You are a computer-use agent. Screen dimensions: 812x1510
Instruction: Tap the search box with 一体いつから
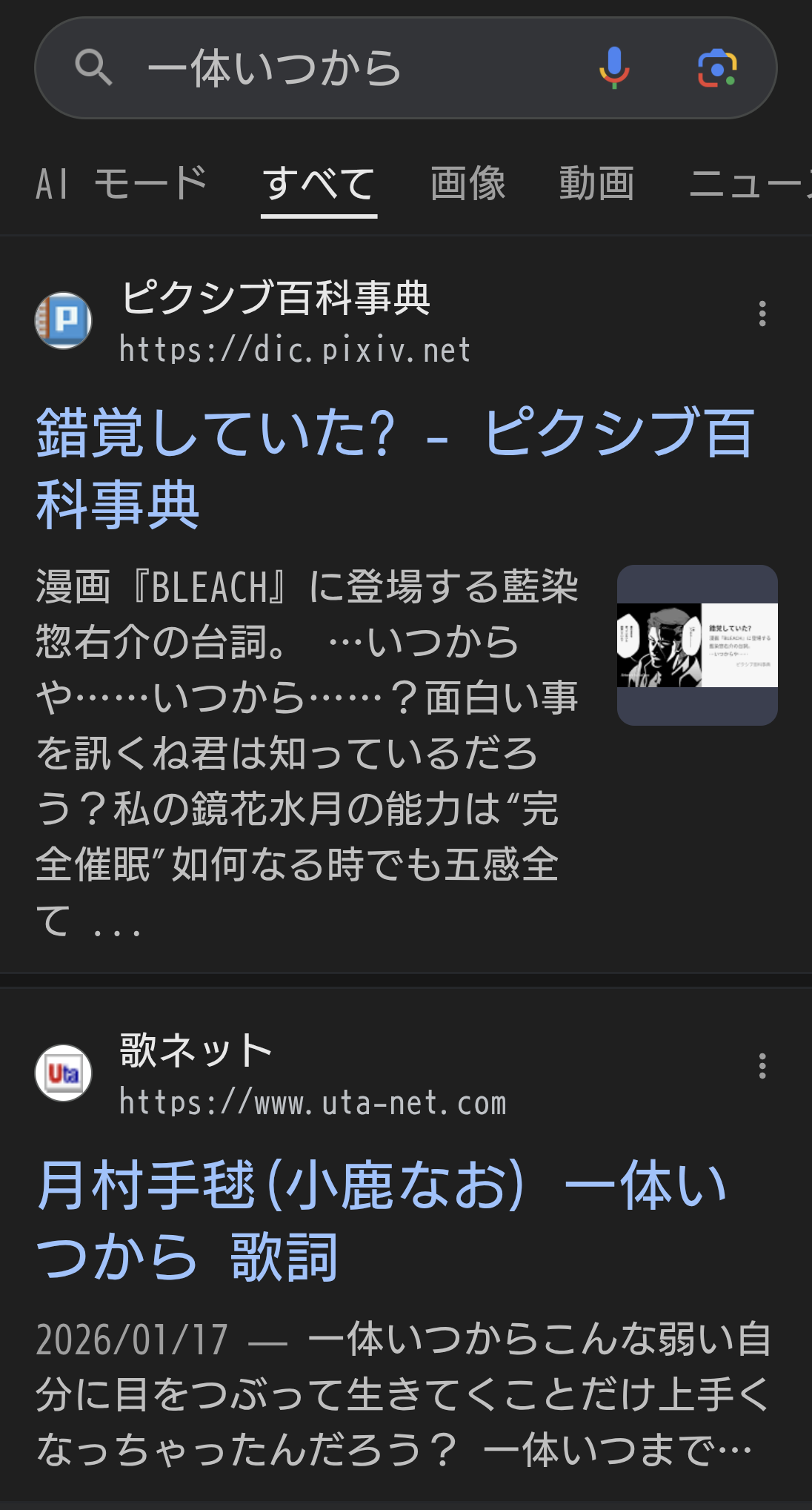click(x=333, y=68)
